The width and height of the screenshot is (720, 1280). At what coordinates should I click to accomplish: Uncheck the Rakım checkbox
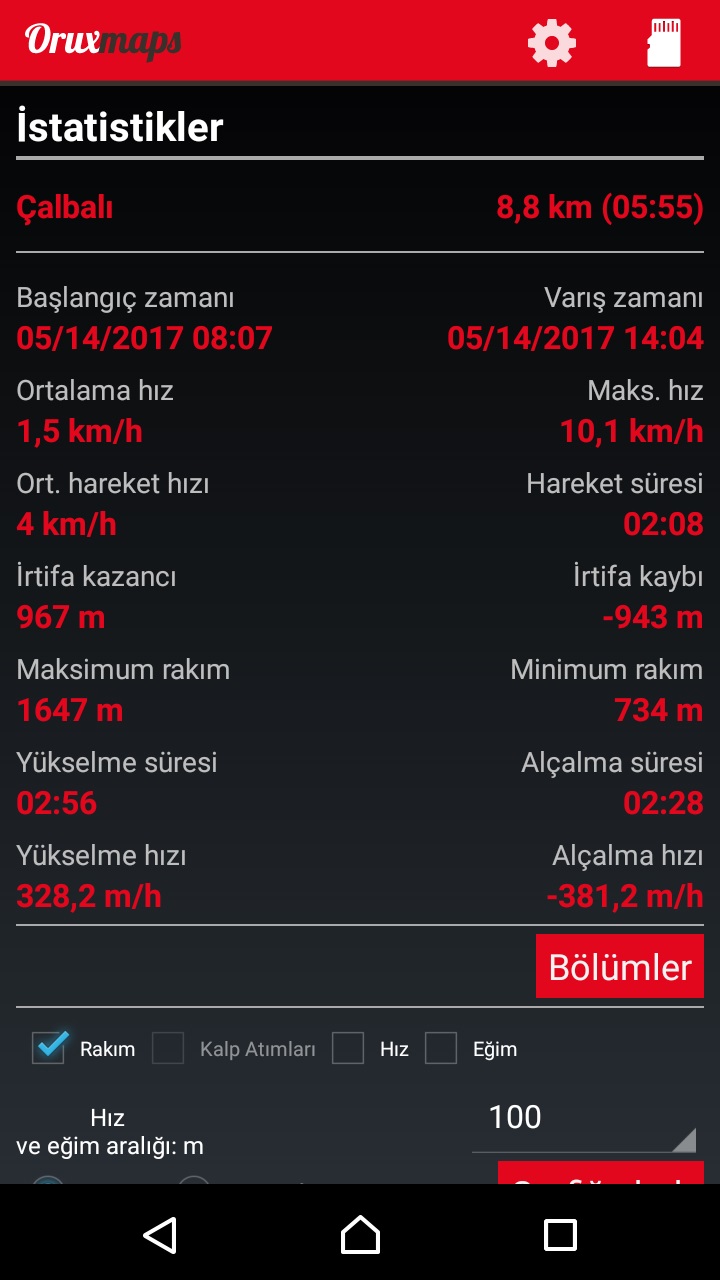(x=49, y=1048)
